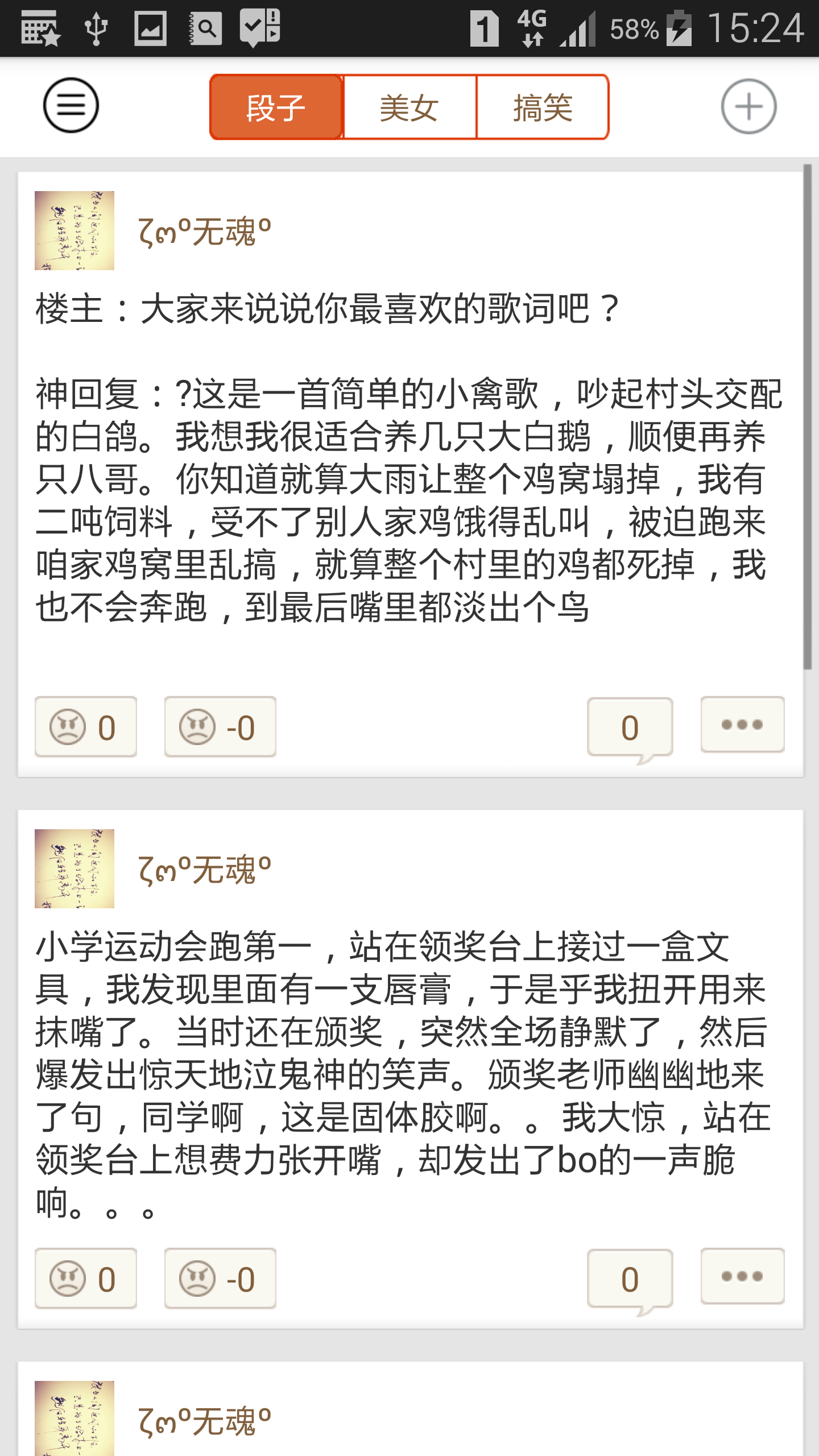Select the 段子 tab
The height and width of the screenshot is (1456, 819).
point(276,107)
